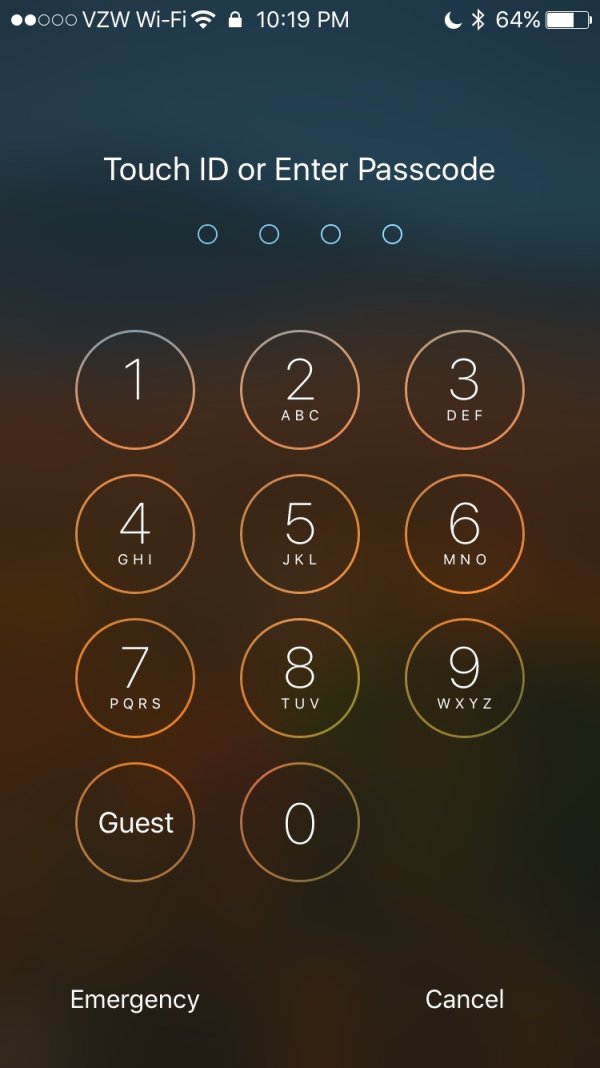Tap the 9 WXYZ key
The height and width of the screenshot is (1068, 600).
[x=464, y=677]
